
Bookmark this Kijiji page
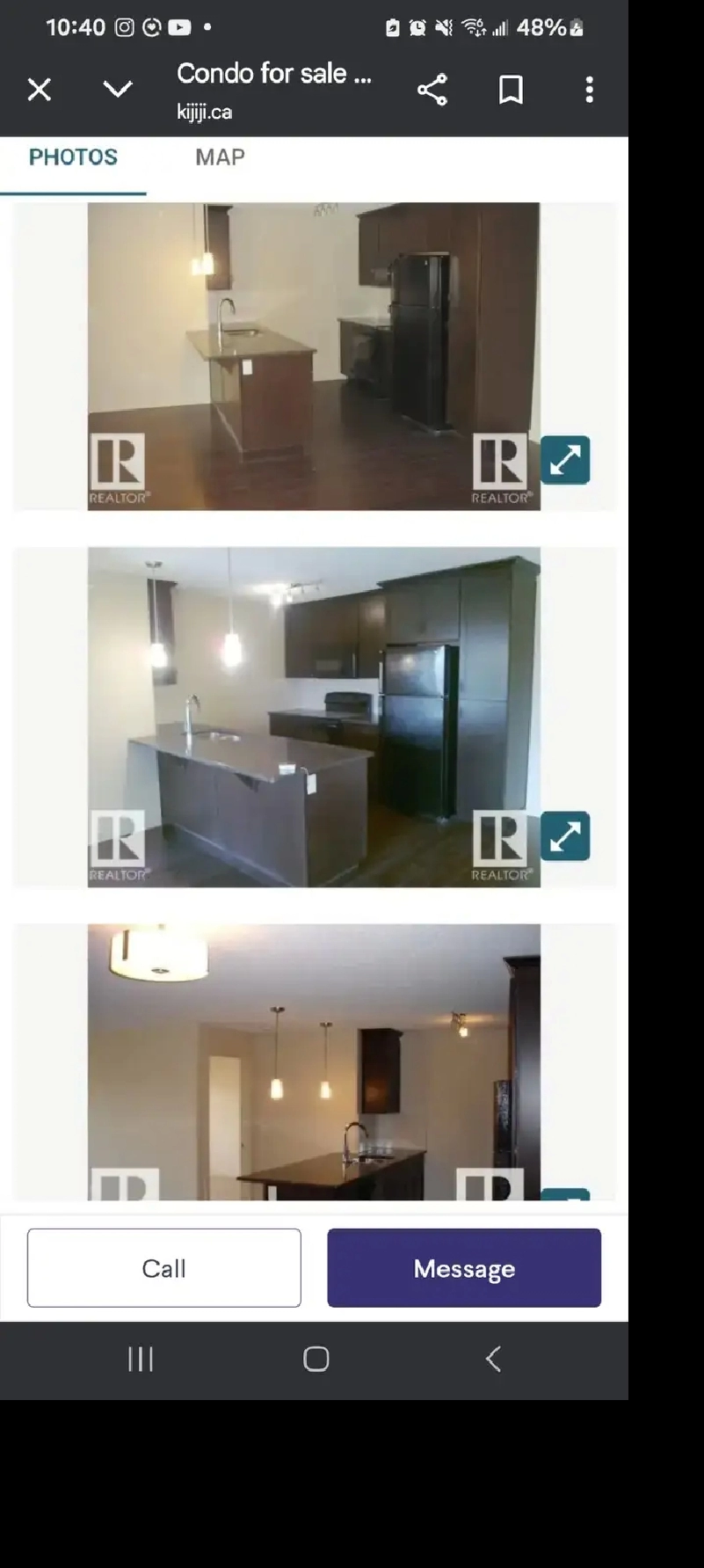[511, 90]
